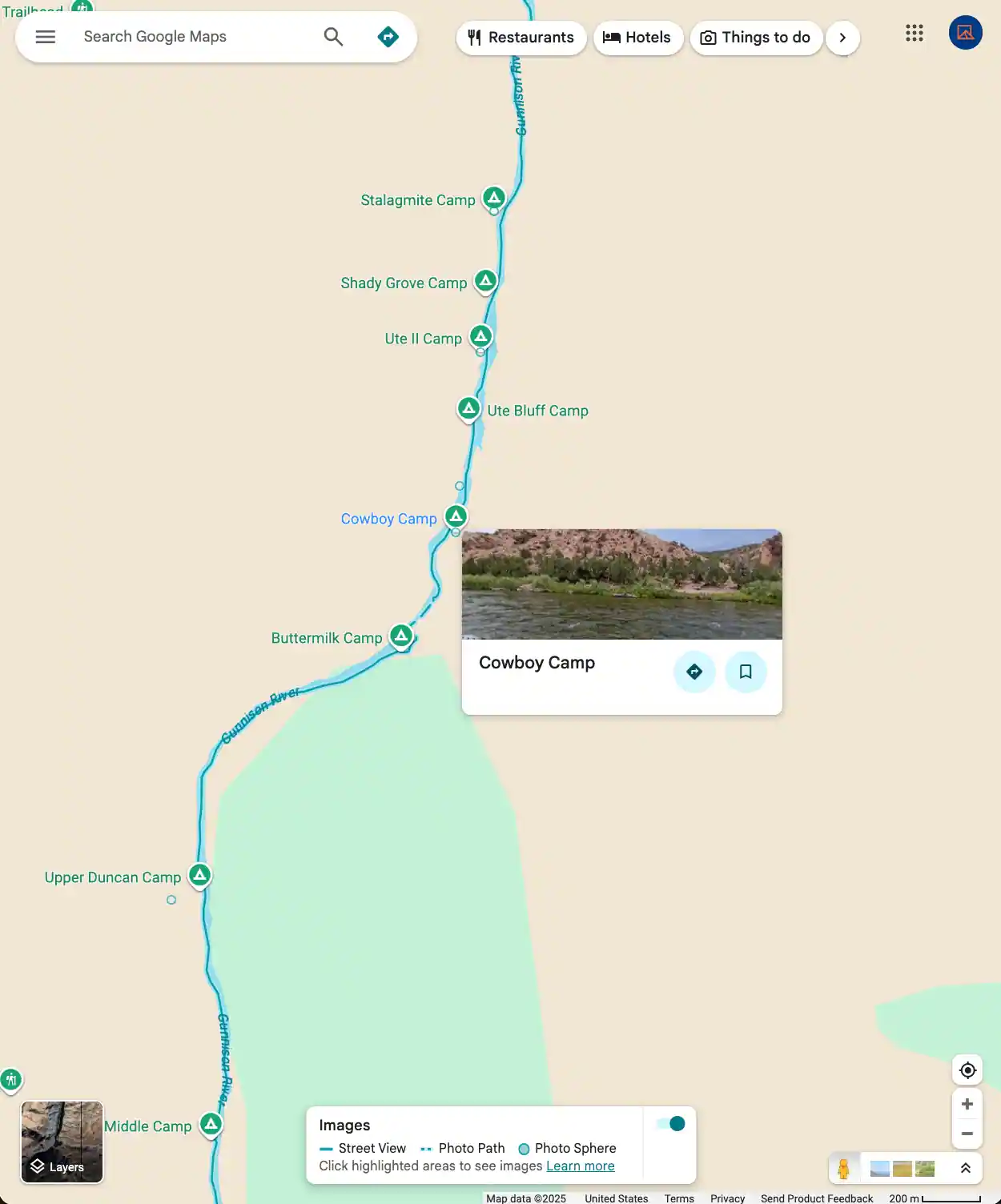Screen dimensions: 1001x1204
Task: Switch to the Hotels category
Action: click(x=638, y=37)
